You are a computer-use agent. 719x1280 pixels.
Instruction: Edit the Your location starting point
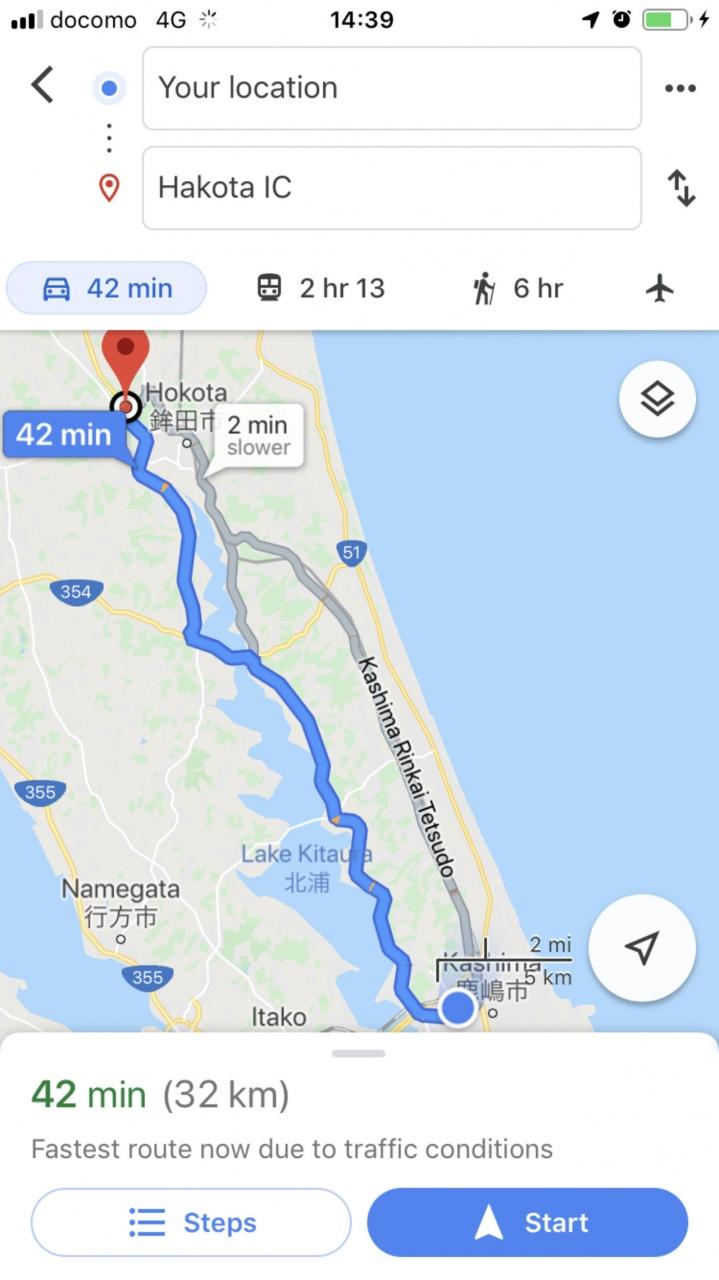(391, 88)
